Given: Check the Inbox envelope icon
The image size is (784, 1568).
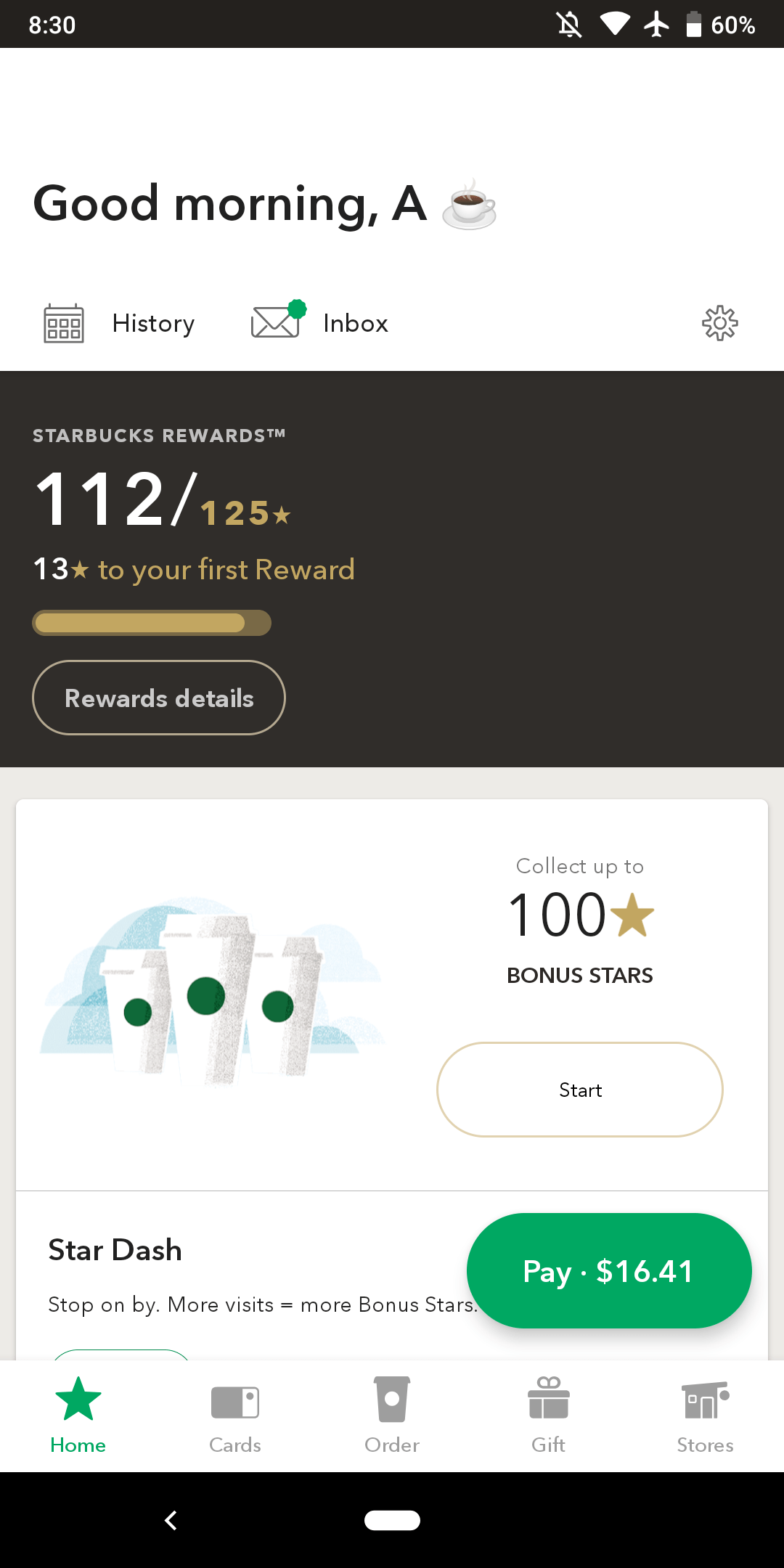Looking at the screenshot, I should click(x=274, y=323).
